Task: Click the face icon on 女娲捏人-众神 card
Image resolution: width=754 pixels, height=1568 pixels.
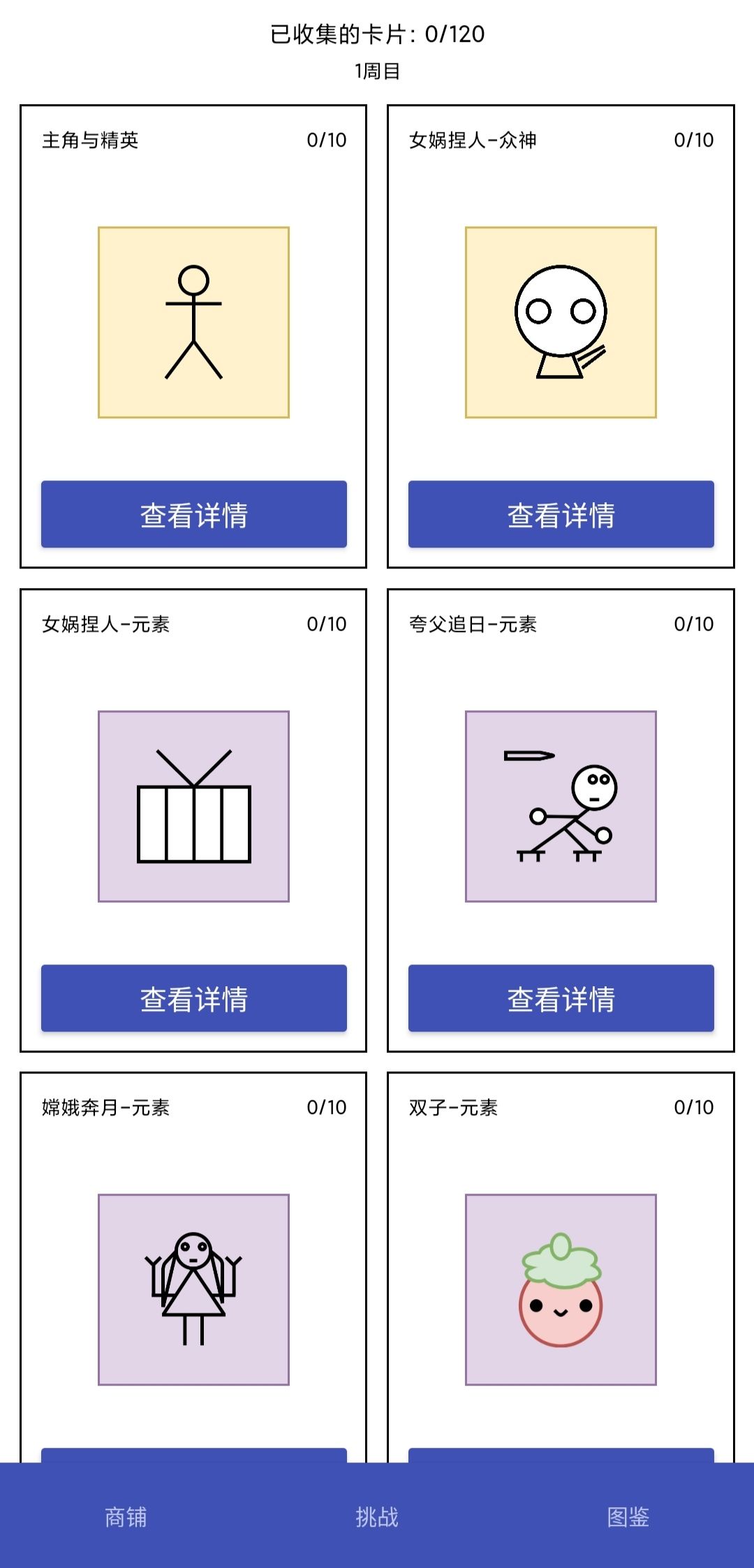Action: 560,320
